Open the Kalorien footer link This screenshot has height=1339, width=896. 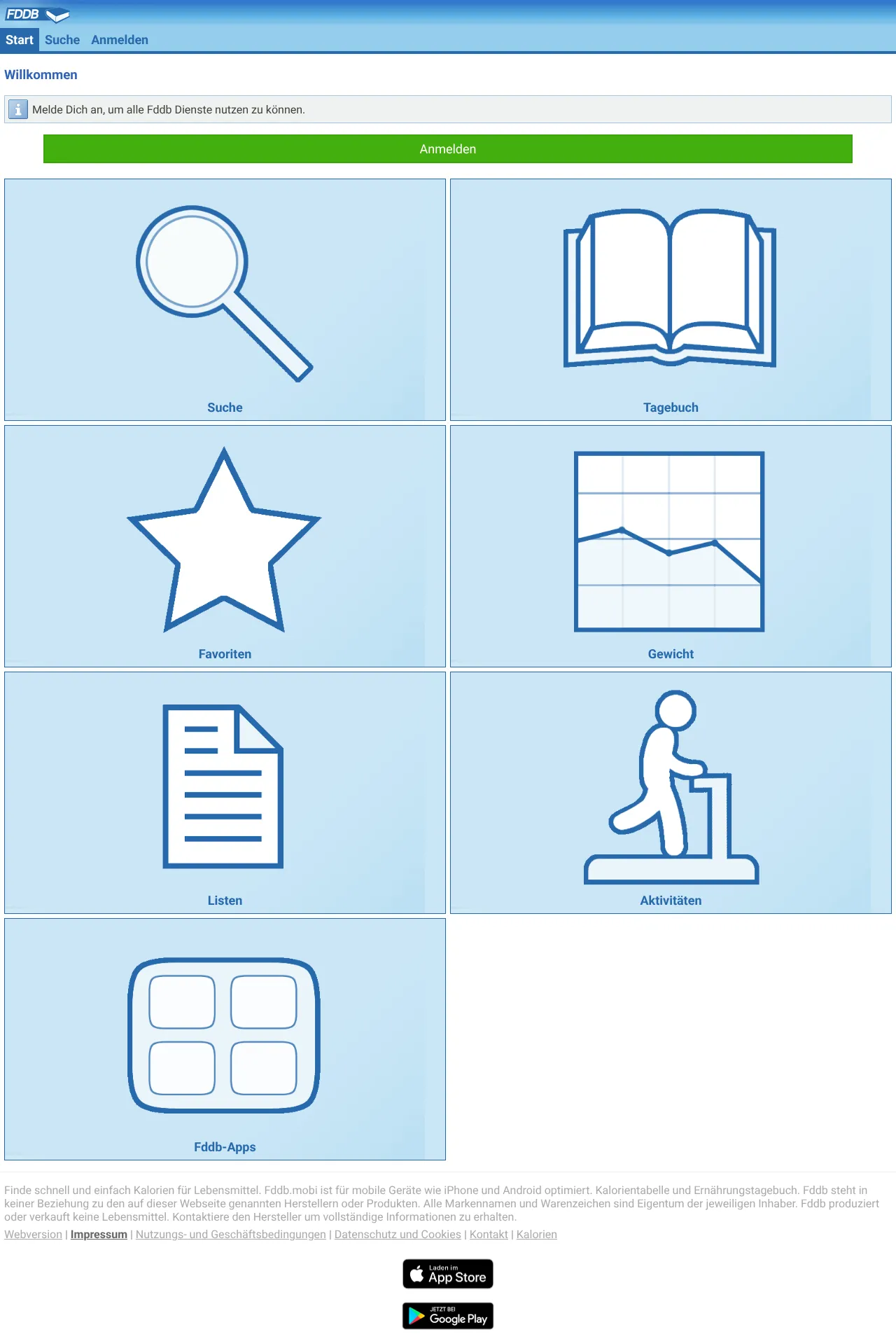pyautogui.click(x=537, y=1234)
